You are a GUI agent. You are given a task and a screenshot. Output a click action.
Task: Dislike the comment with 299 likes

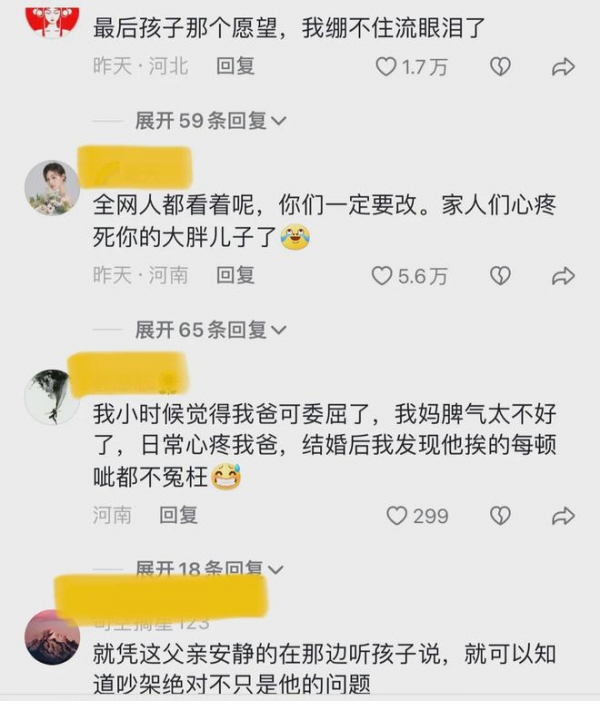pyautogui.click(x=500, y=516)
